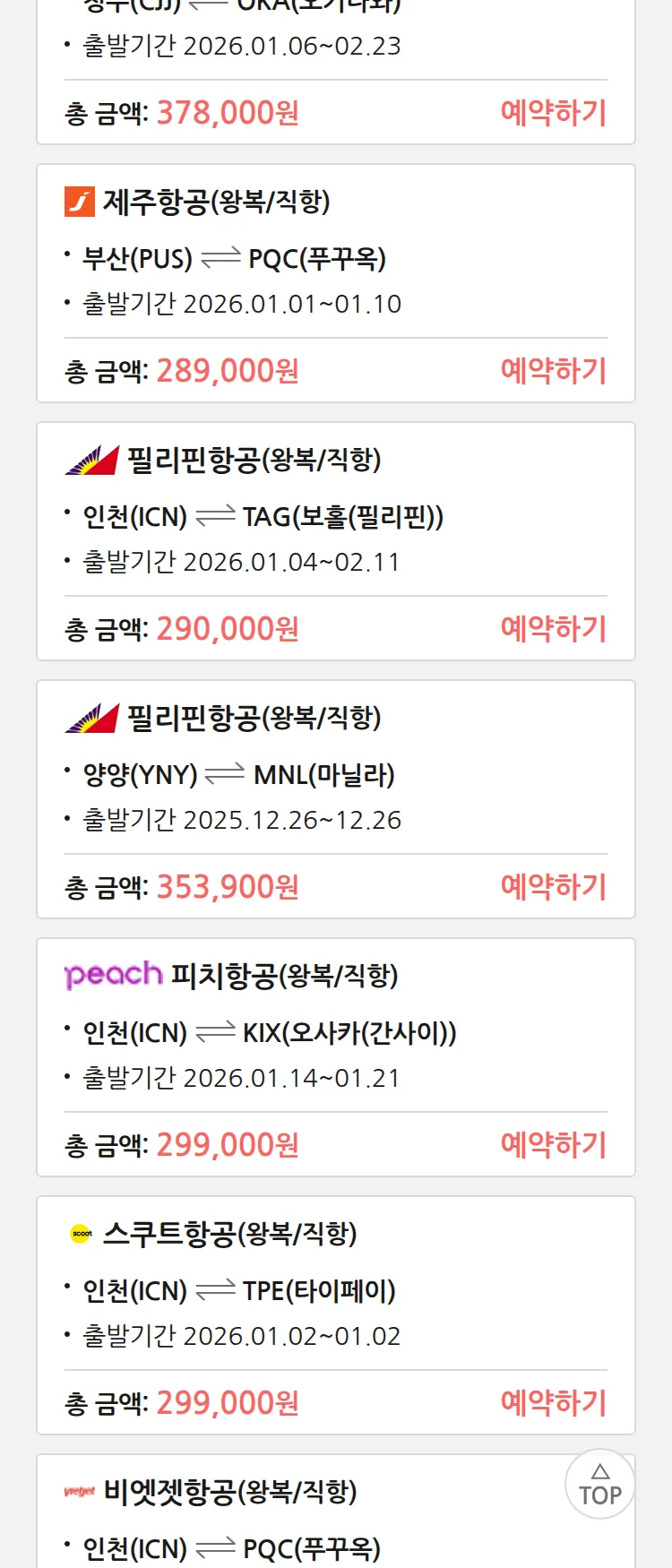Reserve the 스쿠트항공 인천 to 타이페이 flight

pos(553,1403)
